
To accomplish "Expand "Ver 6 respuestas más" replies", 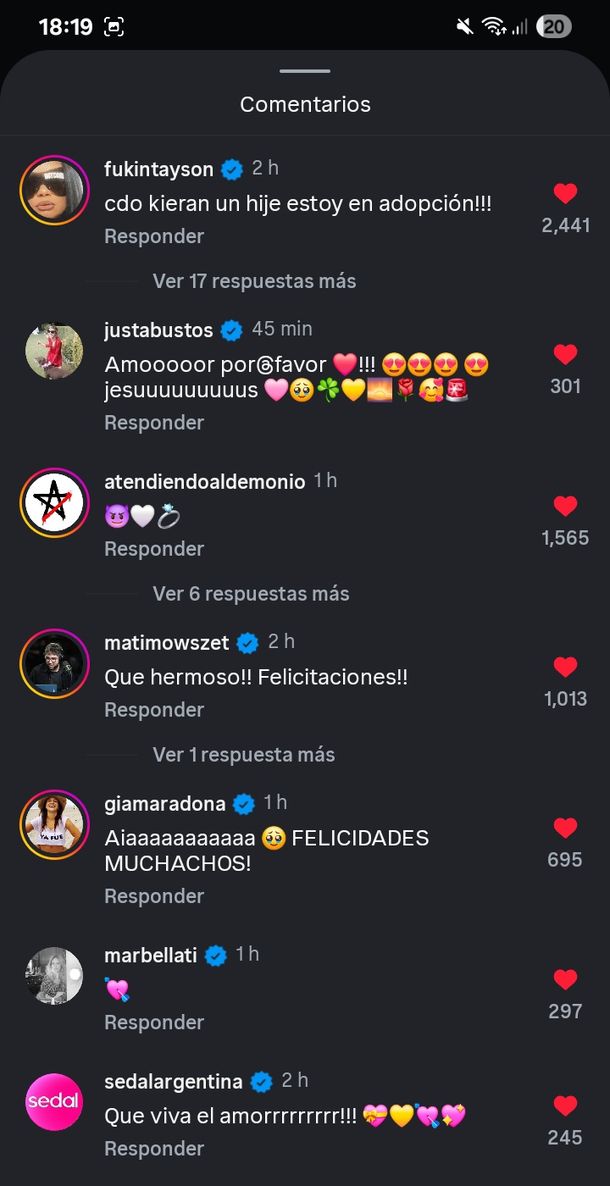I will pos(251,594).
